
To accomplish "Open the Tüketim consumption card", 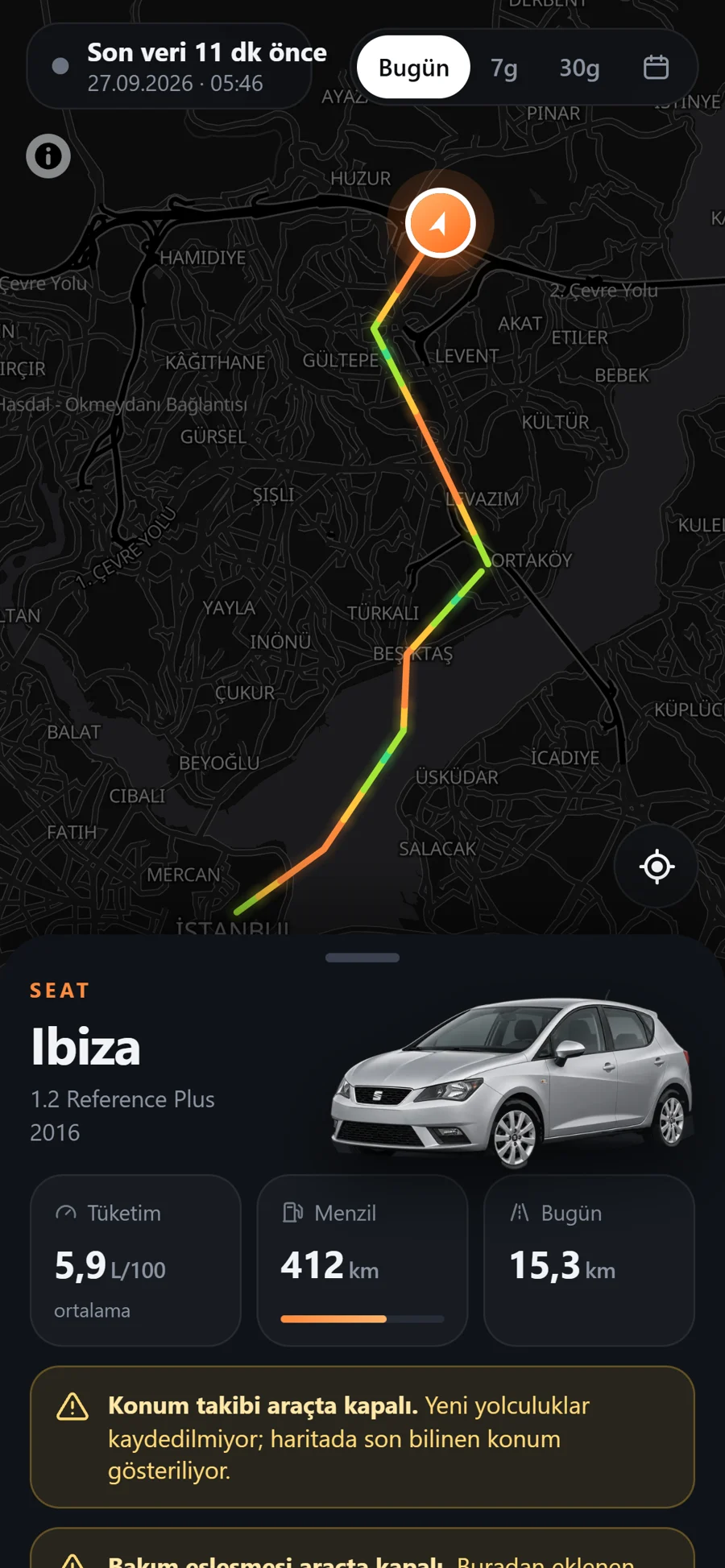I will pyautogui.click(x=135, y=1260).
